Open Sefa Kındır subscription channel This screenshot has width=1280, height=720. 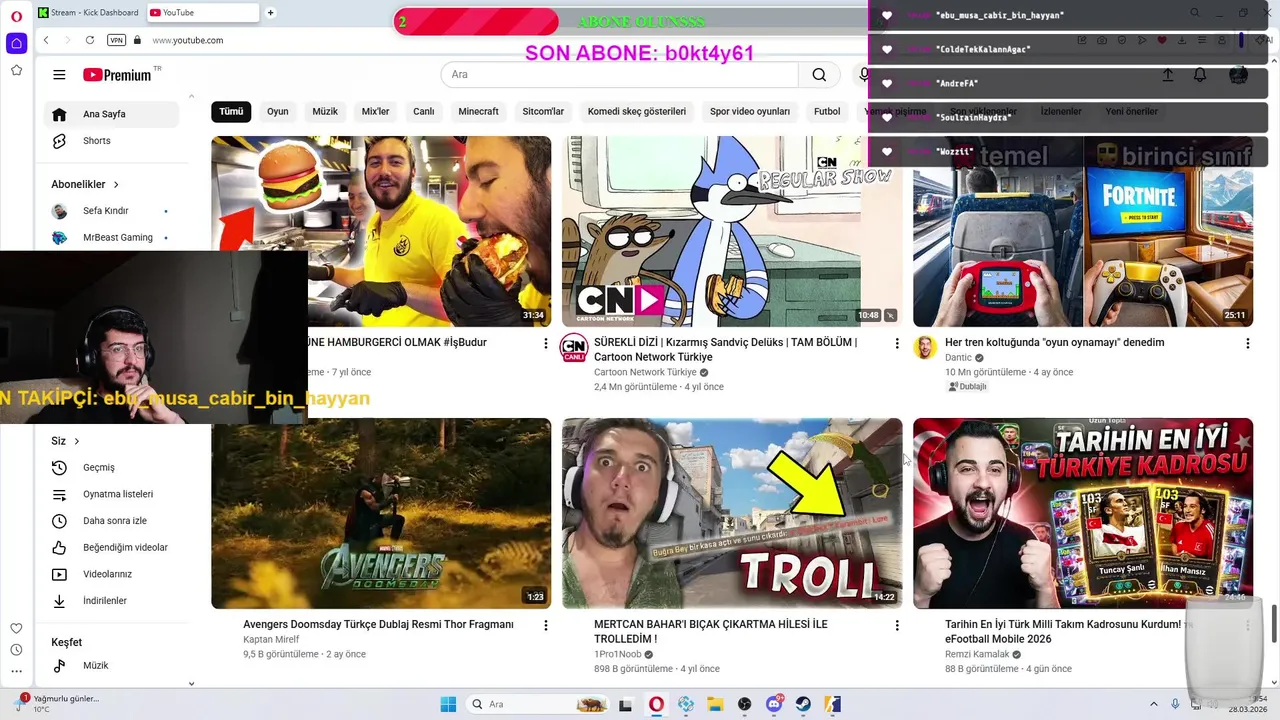tap(105, 211)
